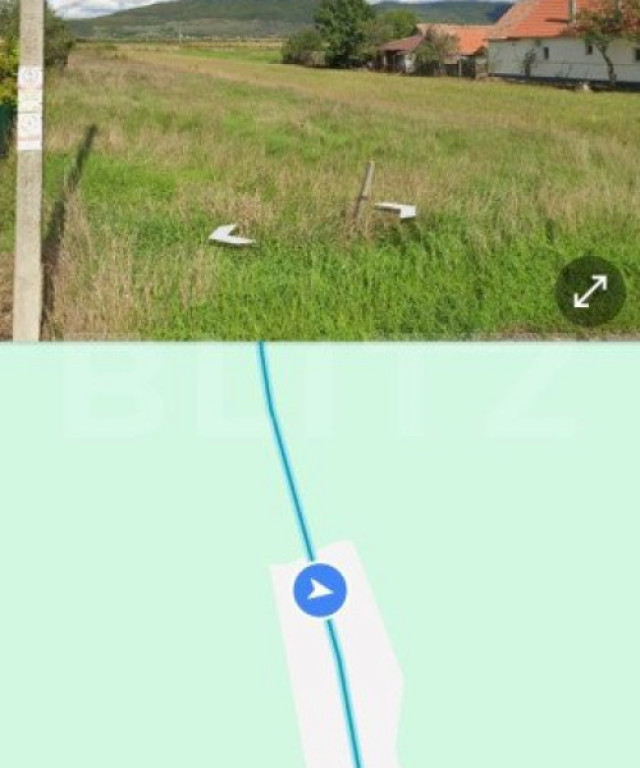This screenshot has height=768, width=640.
Task: Expand Street View to full screen
Action: coord(591,291)
